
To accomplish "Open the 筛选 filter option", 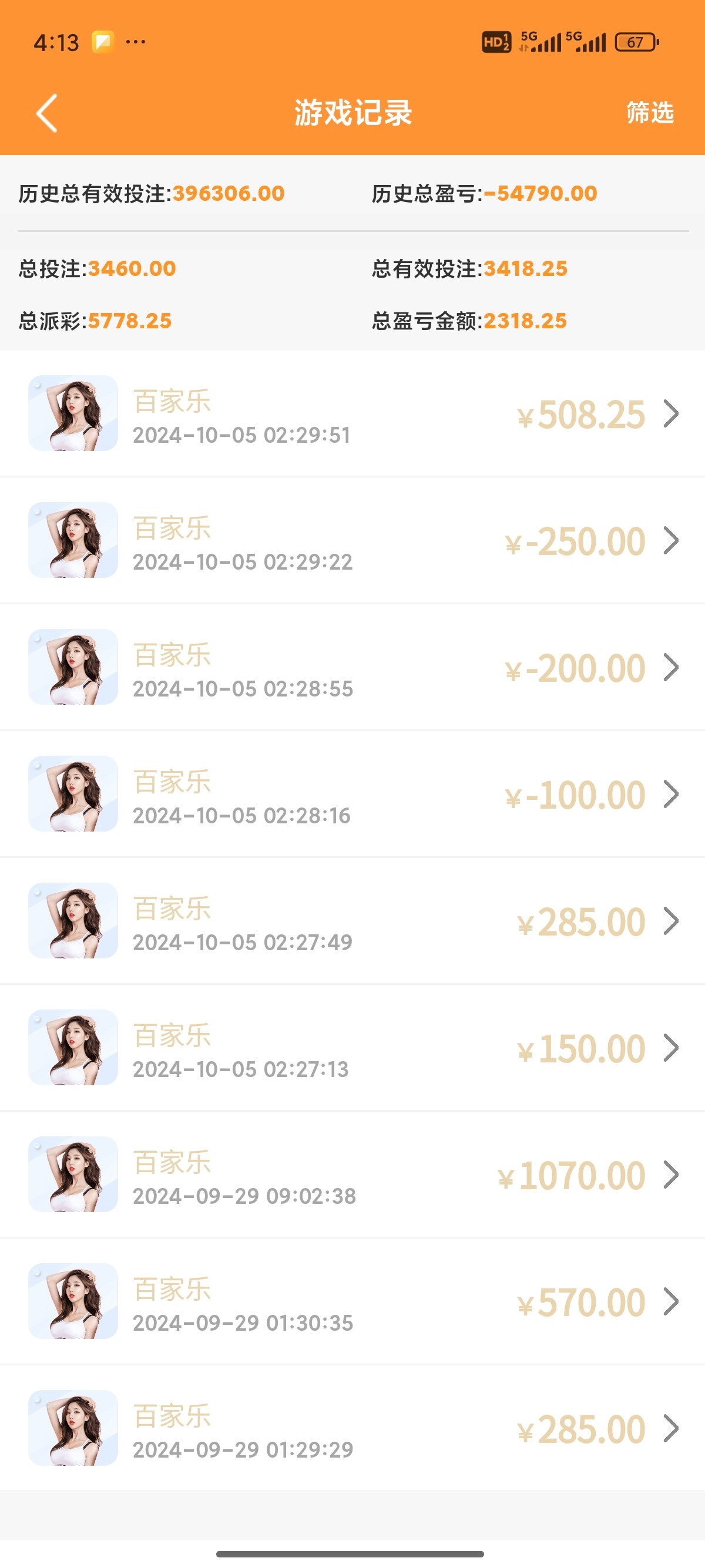I will [x=650, y=113].
